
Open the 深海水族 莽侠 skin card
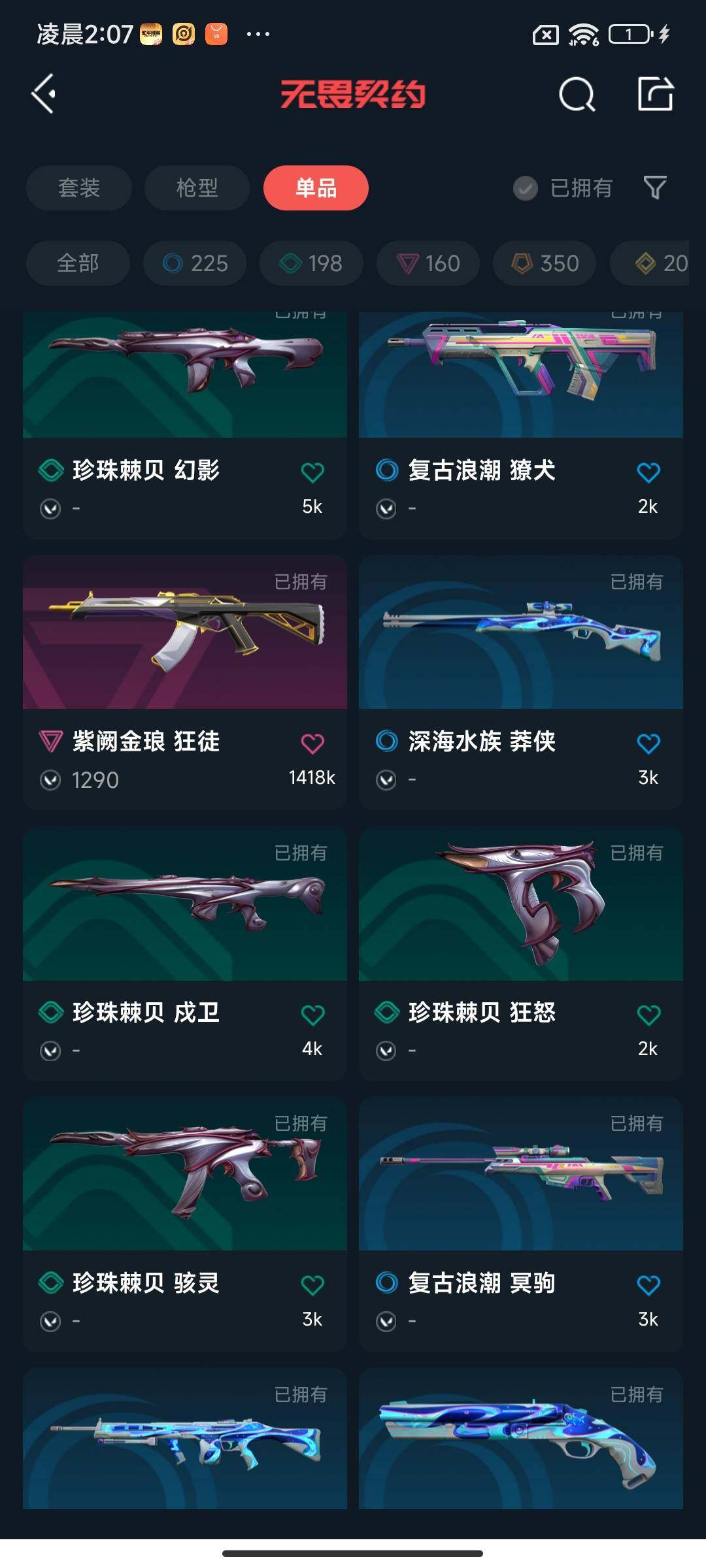tap(521, 683)
